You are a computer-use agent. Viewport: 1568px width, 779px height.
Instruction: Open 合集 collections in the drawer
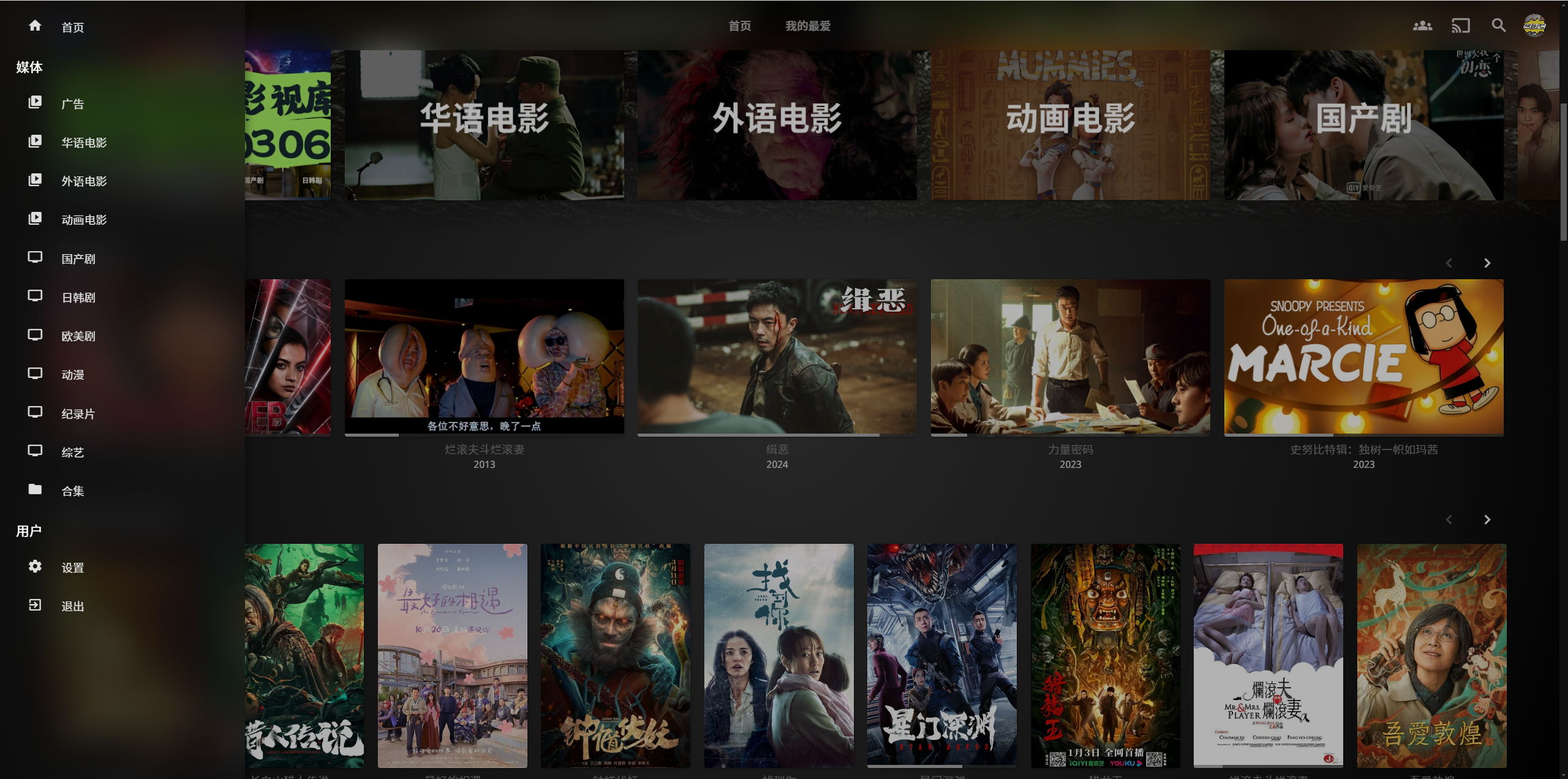(72, 491)
